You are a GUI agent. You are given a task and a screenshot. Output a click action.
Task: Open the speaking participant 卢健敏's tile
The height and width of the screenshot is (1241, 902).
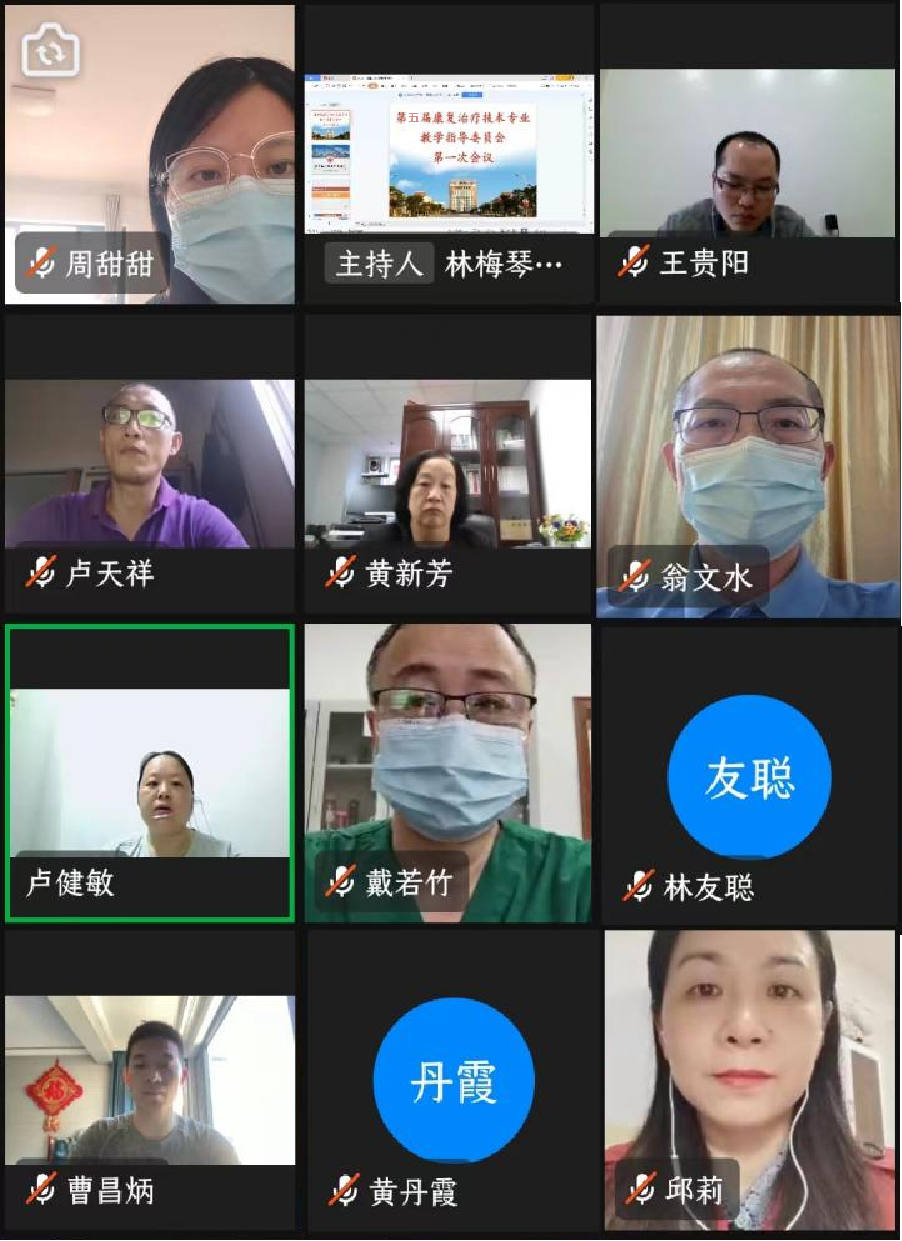(x=150, y=773)
